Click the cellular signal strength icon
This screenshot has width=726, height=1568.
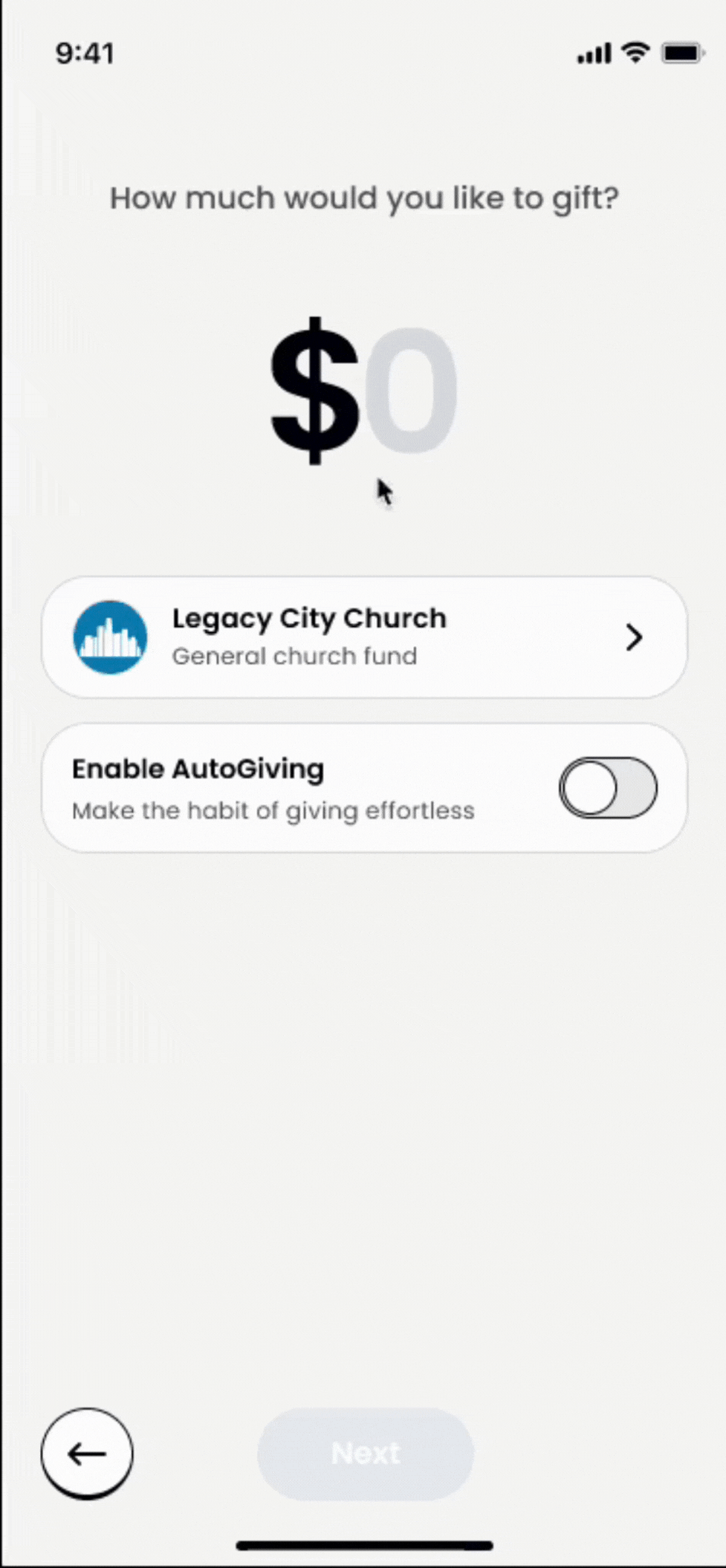[592, 53]
